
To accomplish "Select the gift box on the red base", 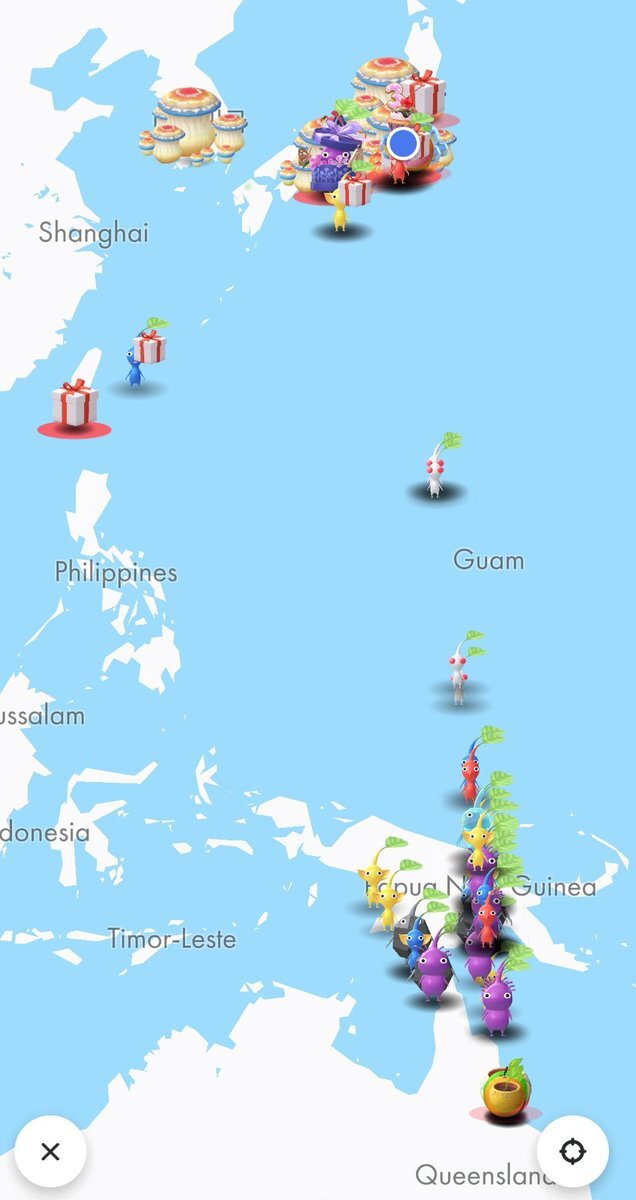I will coord(74,406).
